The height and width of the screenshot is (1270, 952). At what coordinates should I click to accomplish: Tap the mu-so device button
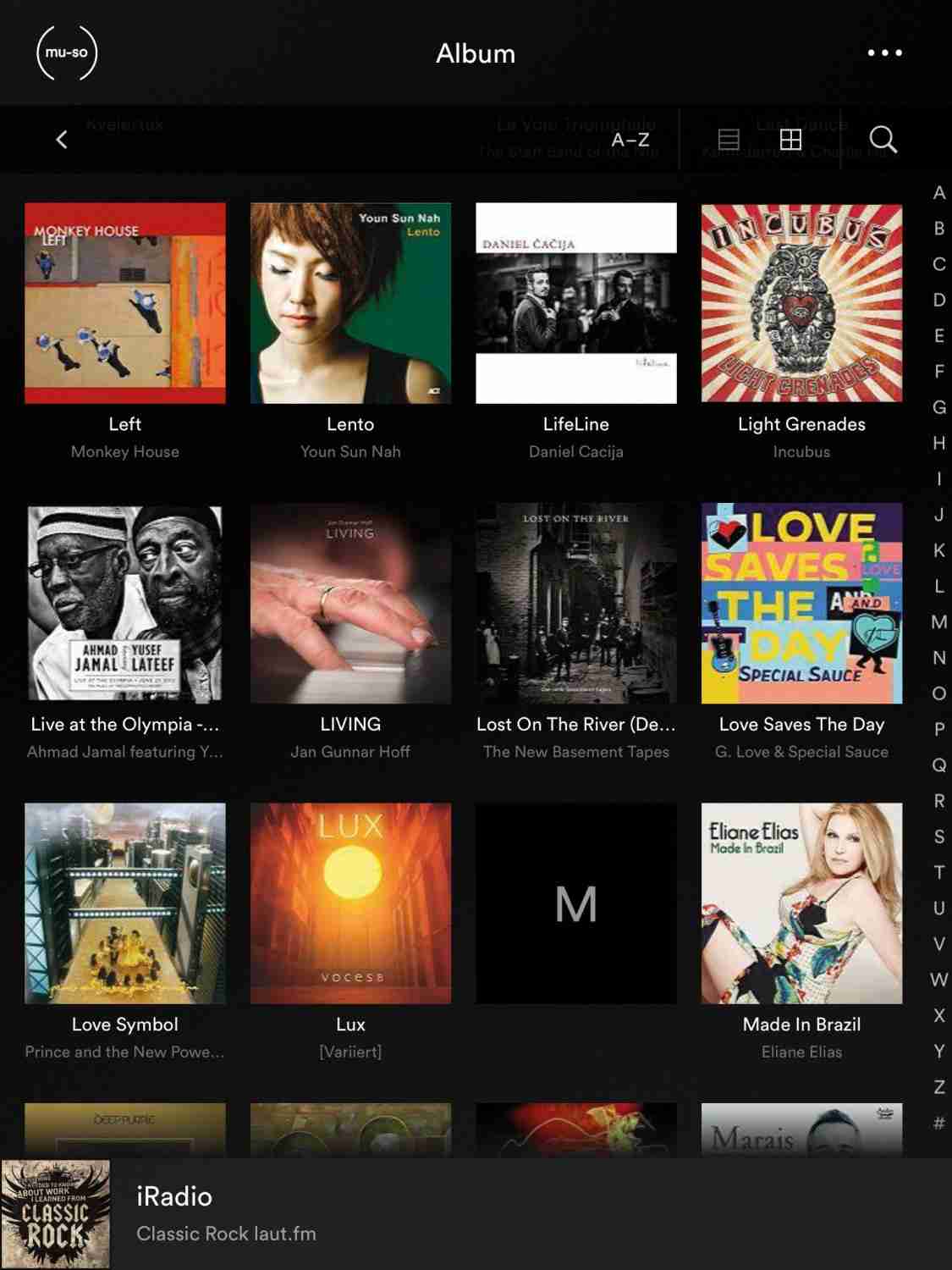point(67,53)
